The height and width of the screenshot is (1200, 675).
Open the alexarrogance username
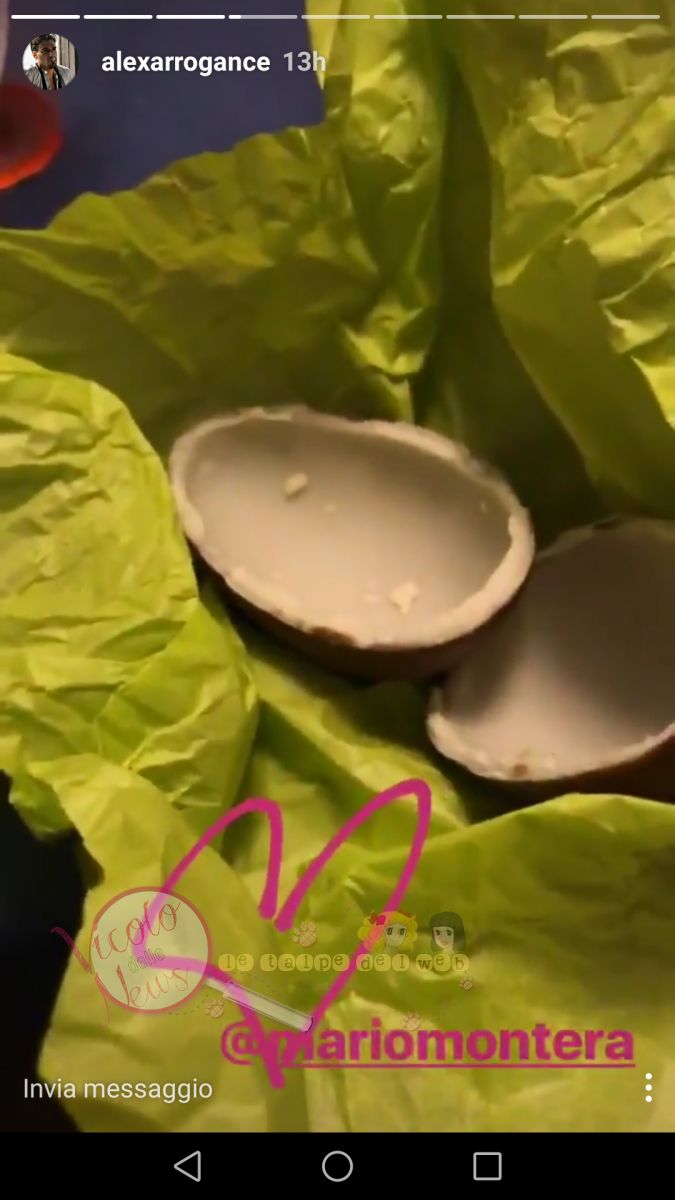point(186,62)
